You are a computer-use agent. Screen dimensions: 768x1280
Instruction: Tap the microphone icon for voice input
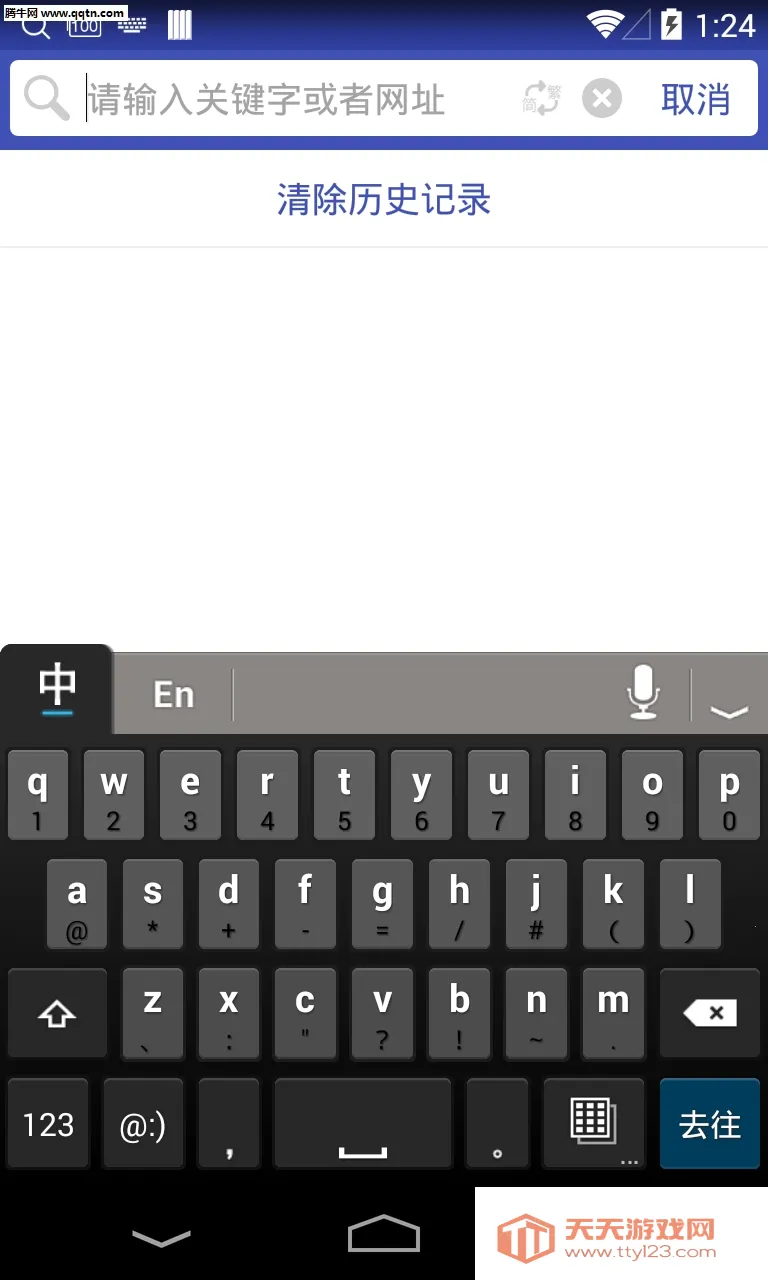click(641, 692)
